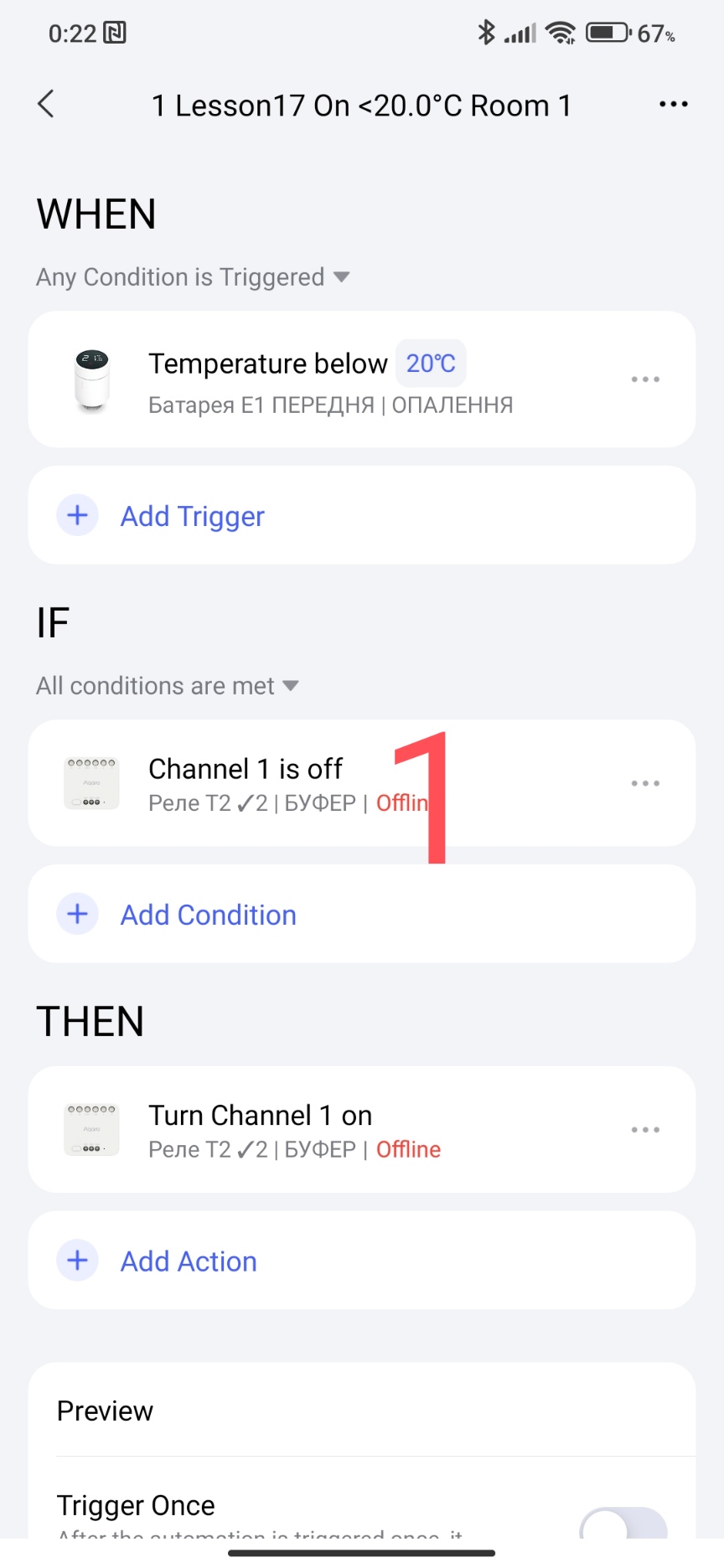
Task: Expand the All conditions are met dropdown
Action: [x=168, y=686]
